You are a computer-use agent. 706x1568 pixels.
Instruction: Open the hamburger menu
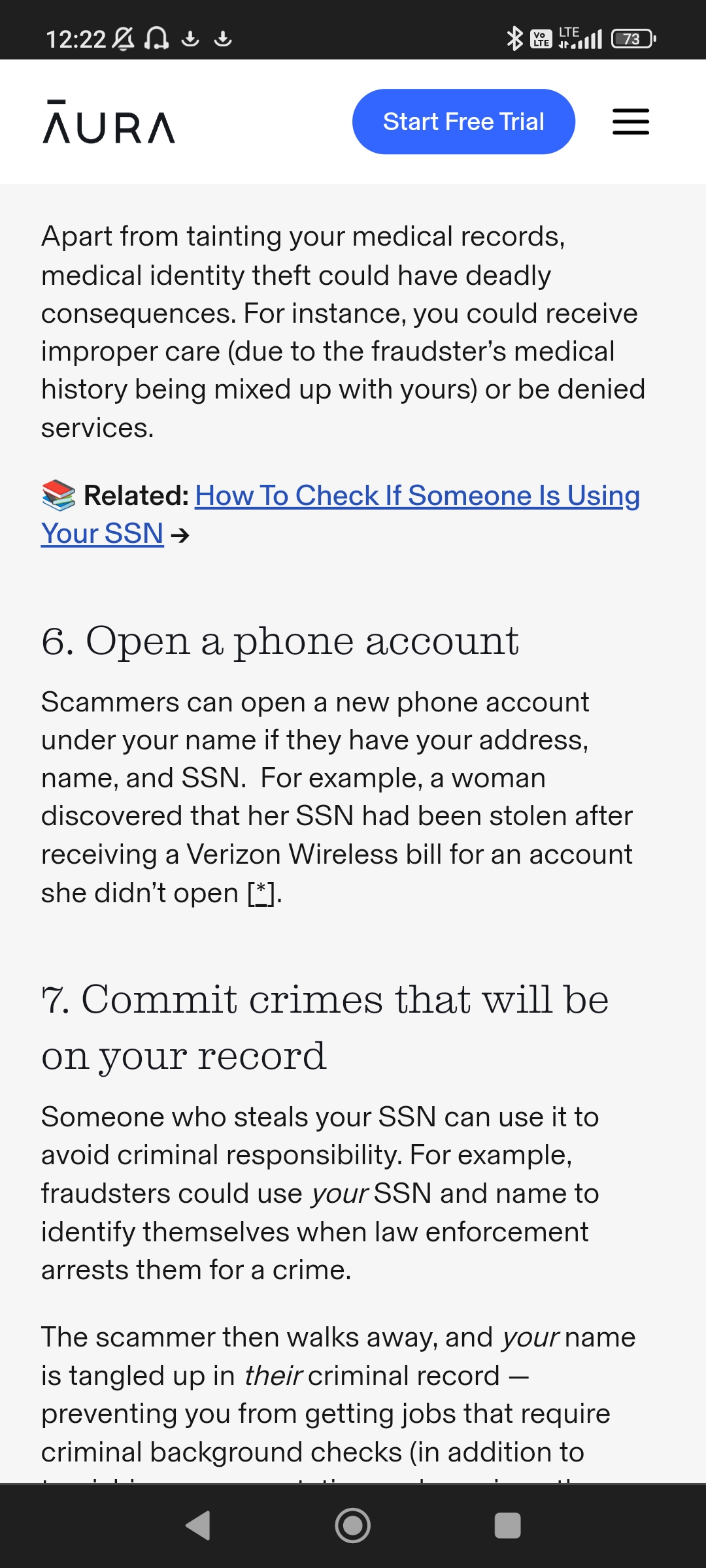631,122
